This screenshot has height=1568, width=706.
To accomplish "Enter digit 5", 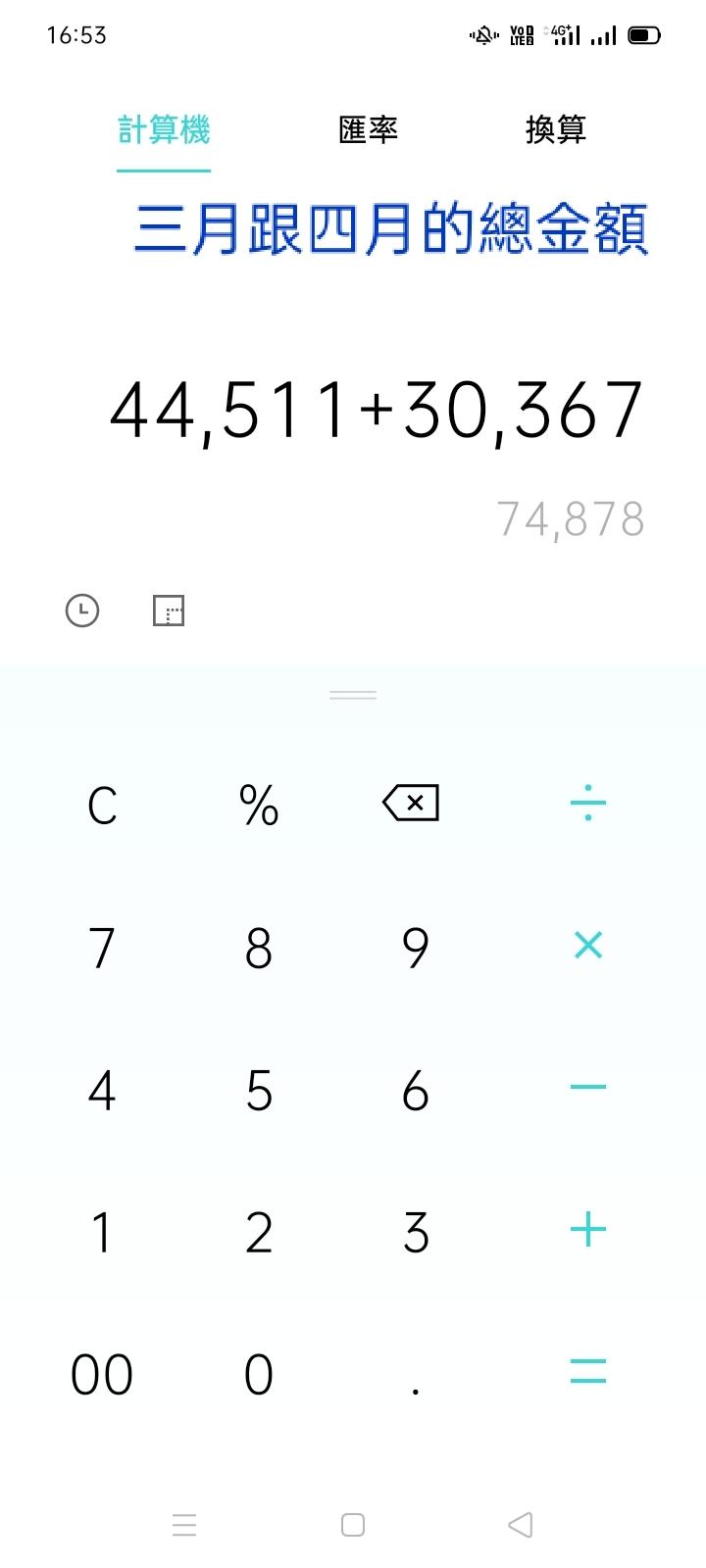I will pyautogui.click(x=259, y=1090).
